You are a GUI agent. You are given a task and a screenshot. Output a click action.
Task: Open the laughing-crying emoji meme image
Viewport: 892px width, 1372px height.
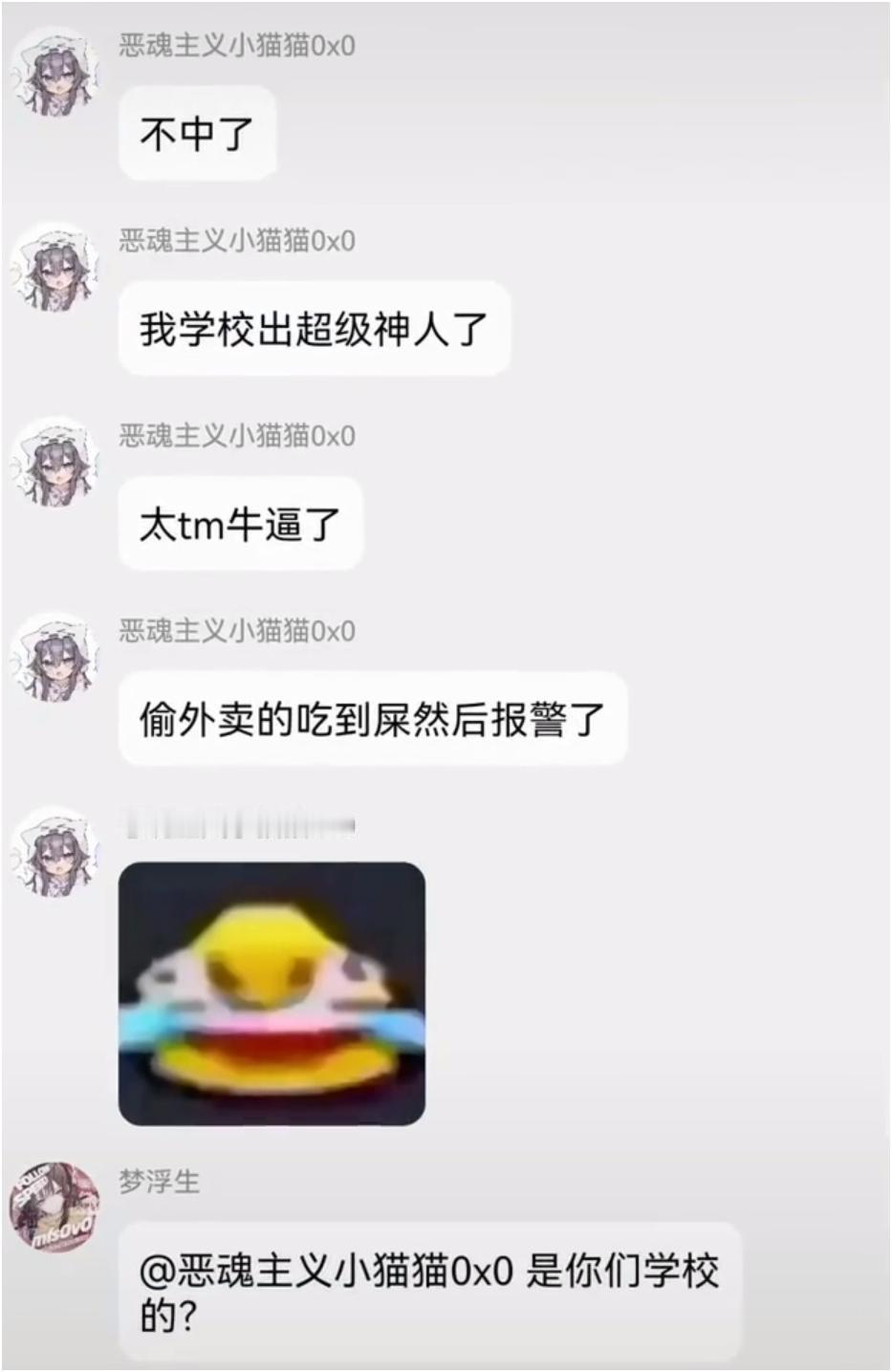(272, 994)
